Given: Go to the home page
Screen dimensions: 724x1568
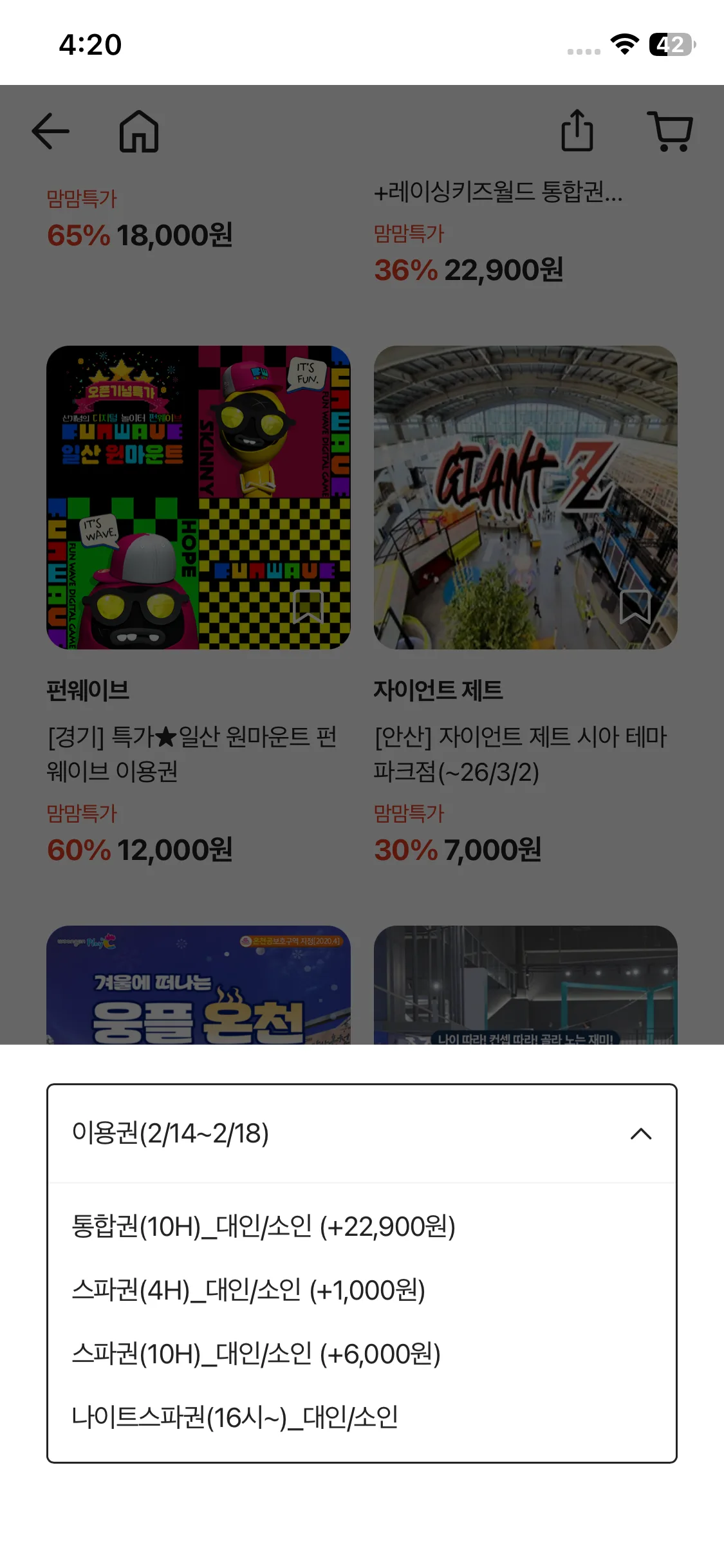Looking at the screenshot, I should tap(139, 131).
